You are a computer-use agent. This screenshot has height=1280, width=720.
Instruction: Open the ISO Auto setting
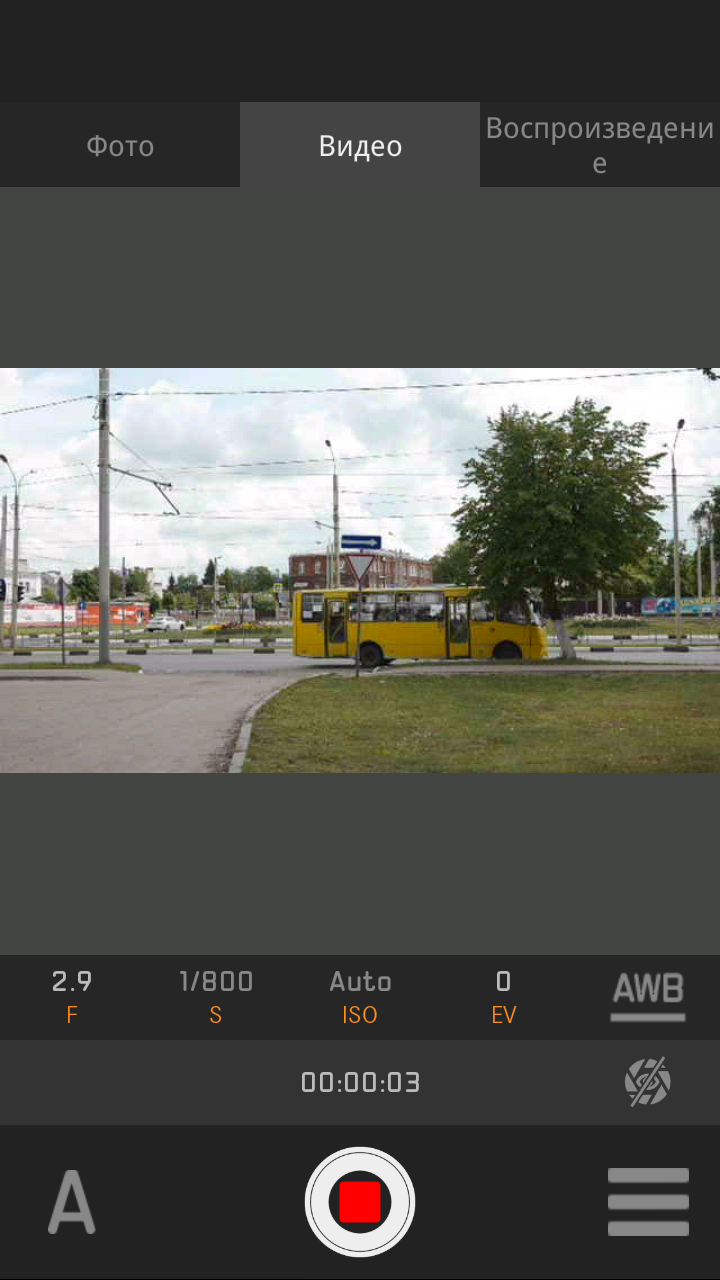coord(360,996)
